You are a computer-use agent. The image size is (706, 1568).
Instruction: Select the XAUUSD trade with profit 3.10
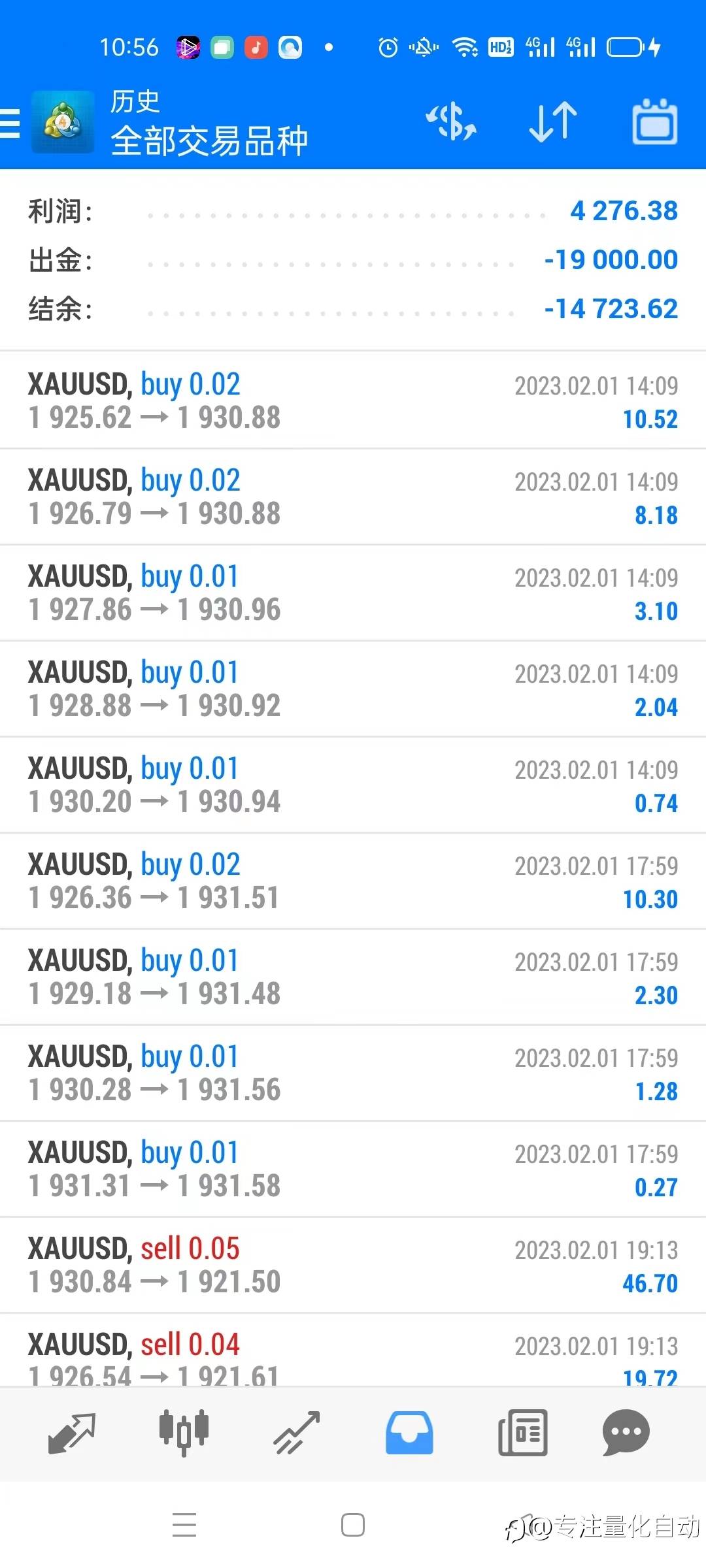tap(353, 593)
